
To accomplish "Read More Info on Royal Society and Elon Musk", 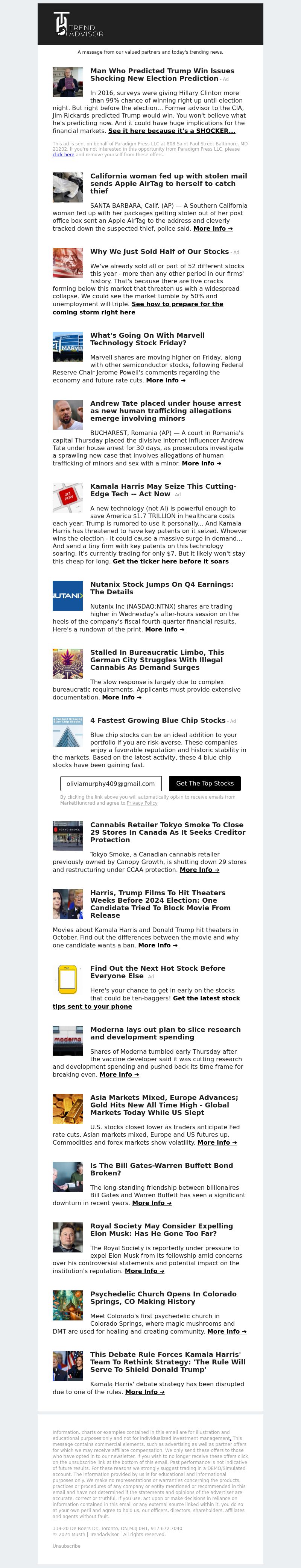I will 144,1271.
